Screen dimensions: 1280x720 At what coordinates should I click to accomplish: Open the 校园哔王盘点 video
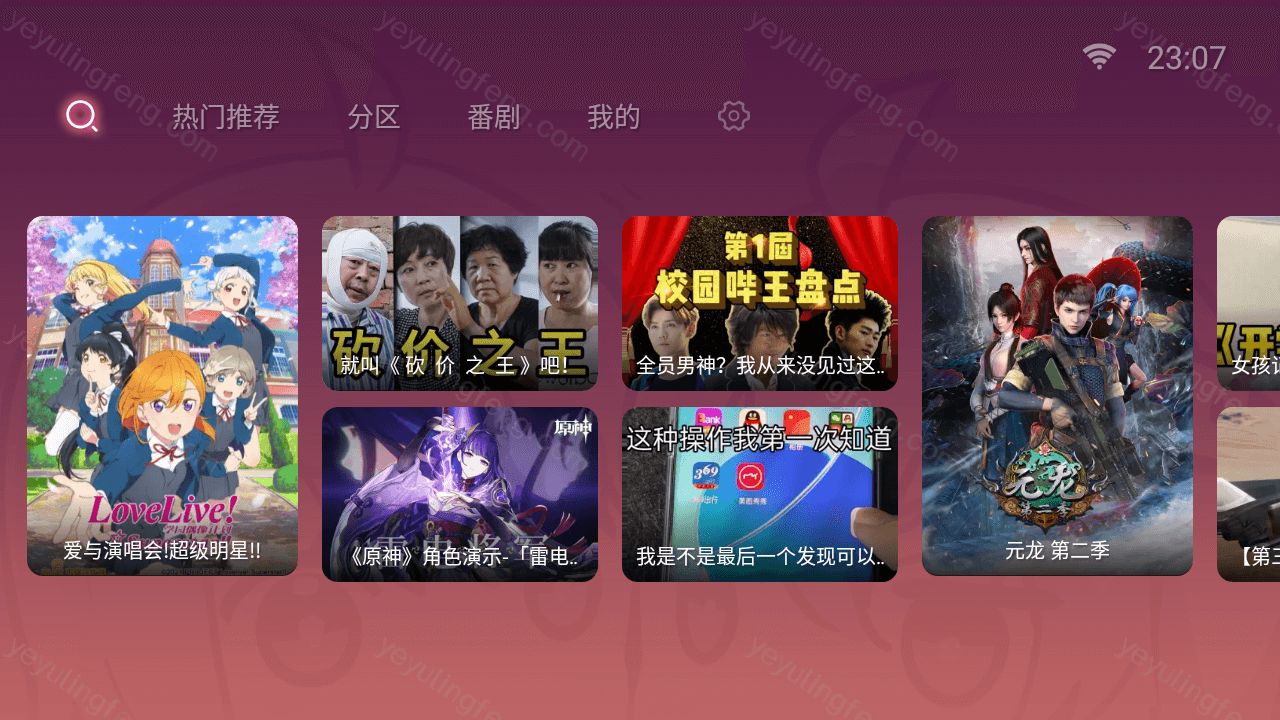pos(760,303)
